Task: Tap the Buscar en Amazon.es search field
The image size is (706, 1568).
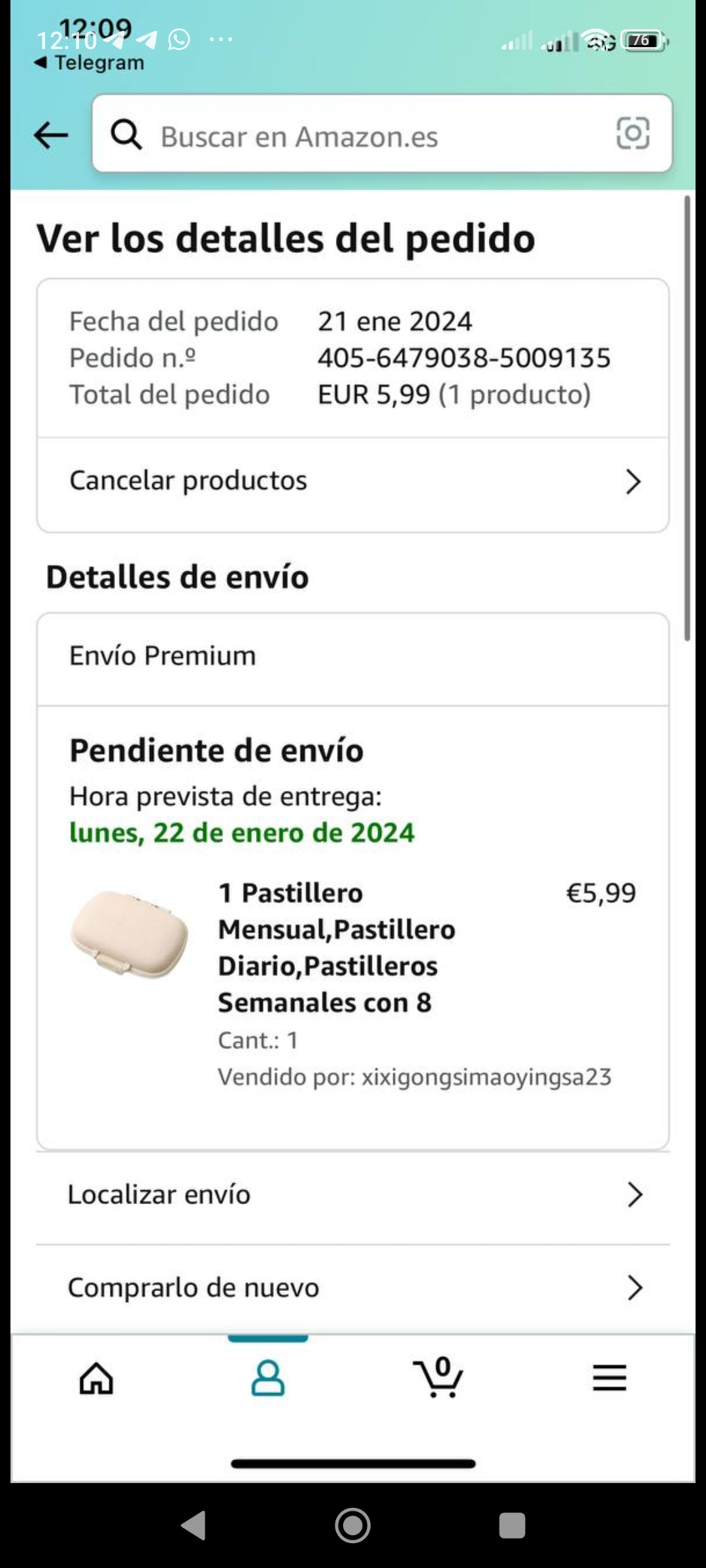Action: [x=353, y=136]
